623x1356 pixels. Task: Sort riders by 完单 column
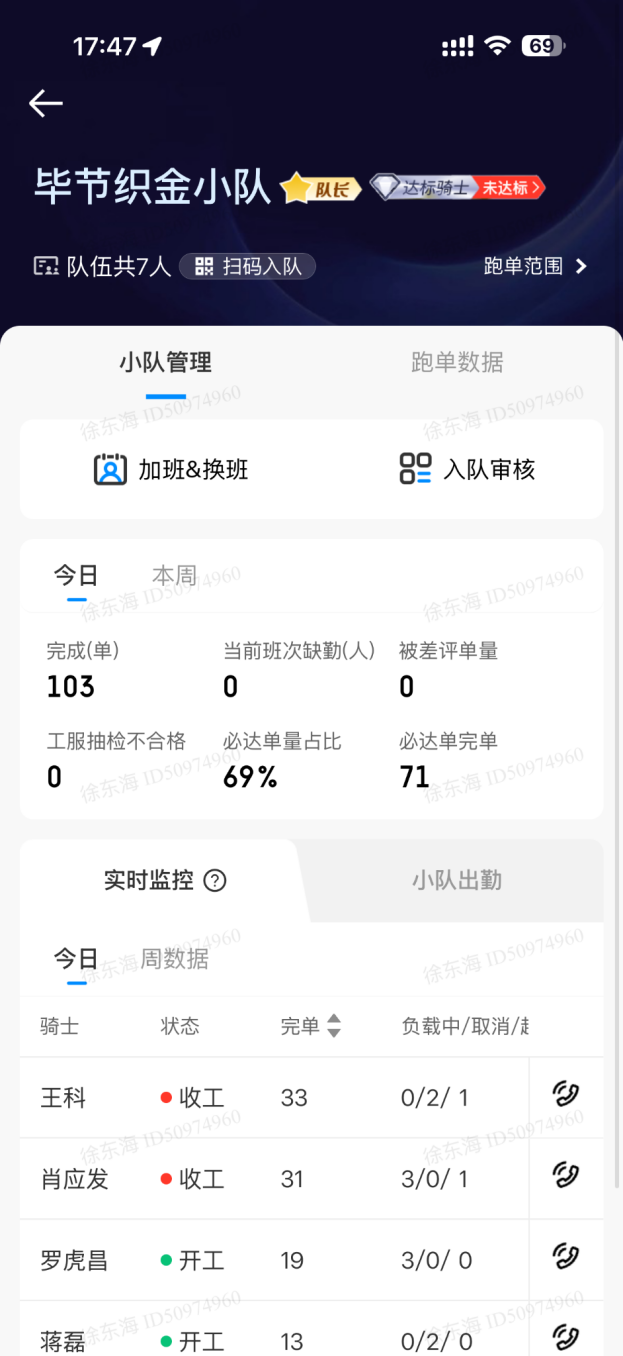point(311,1026)
